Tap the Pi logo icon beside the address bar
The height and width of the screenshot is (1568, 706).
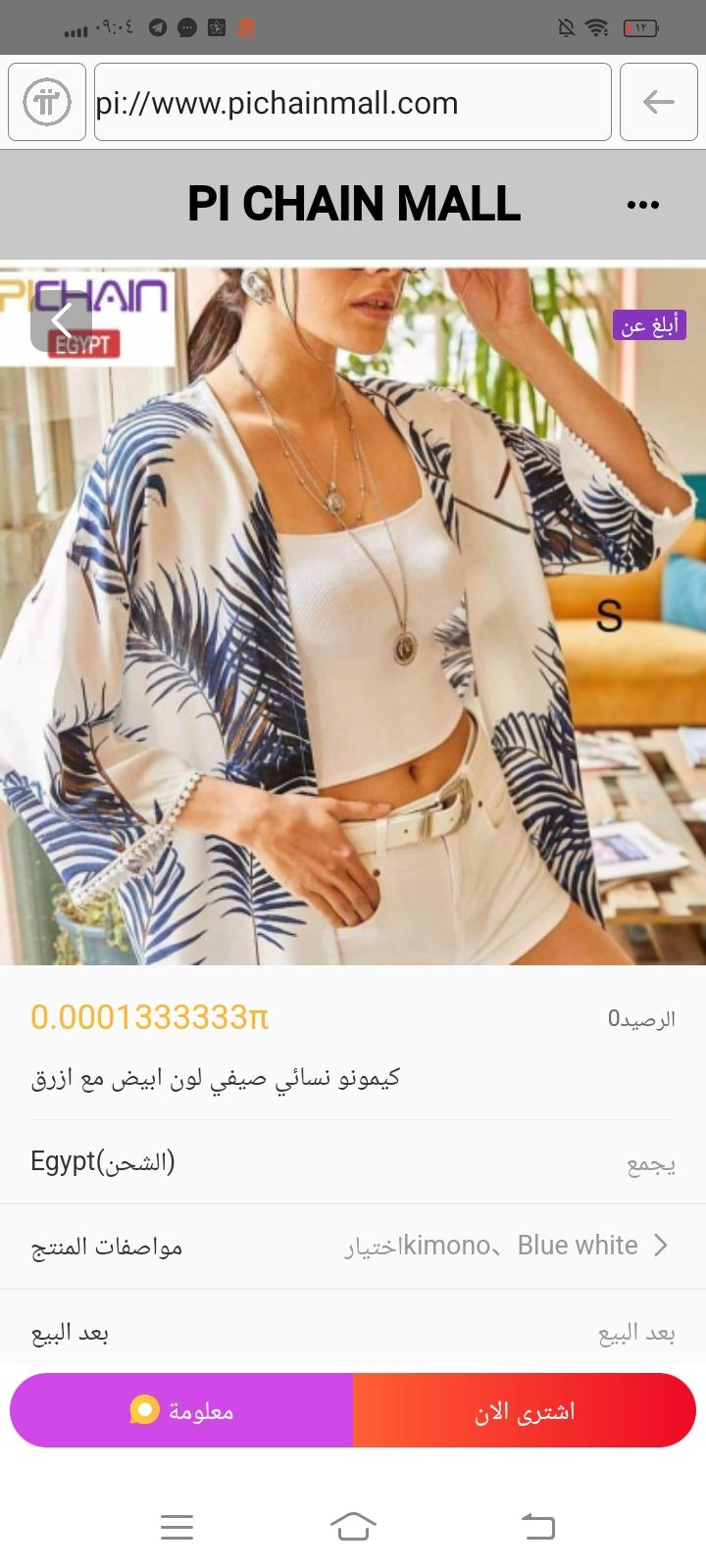click(47, 103)
